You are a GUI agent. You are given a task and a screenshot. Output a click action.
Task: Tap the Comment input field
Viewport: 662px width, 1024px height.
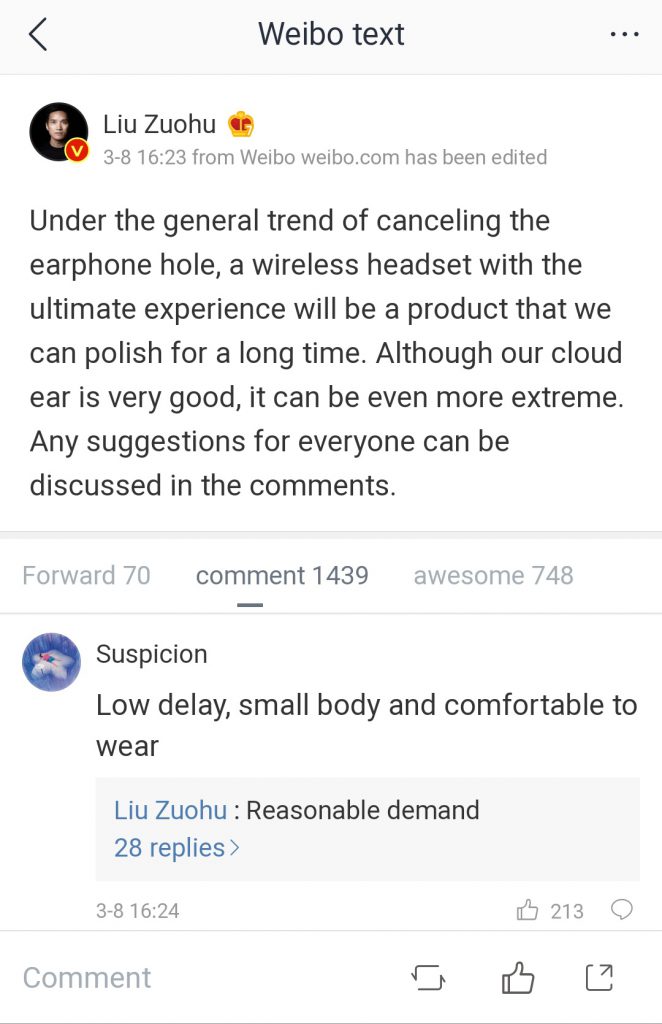[x=150, y=977]
